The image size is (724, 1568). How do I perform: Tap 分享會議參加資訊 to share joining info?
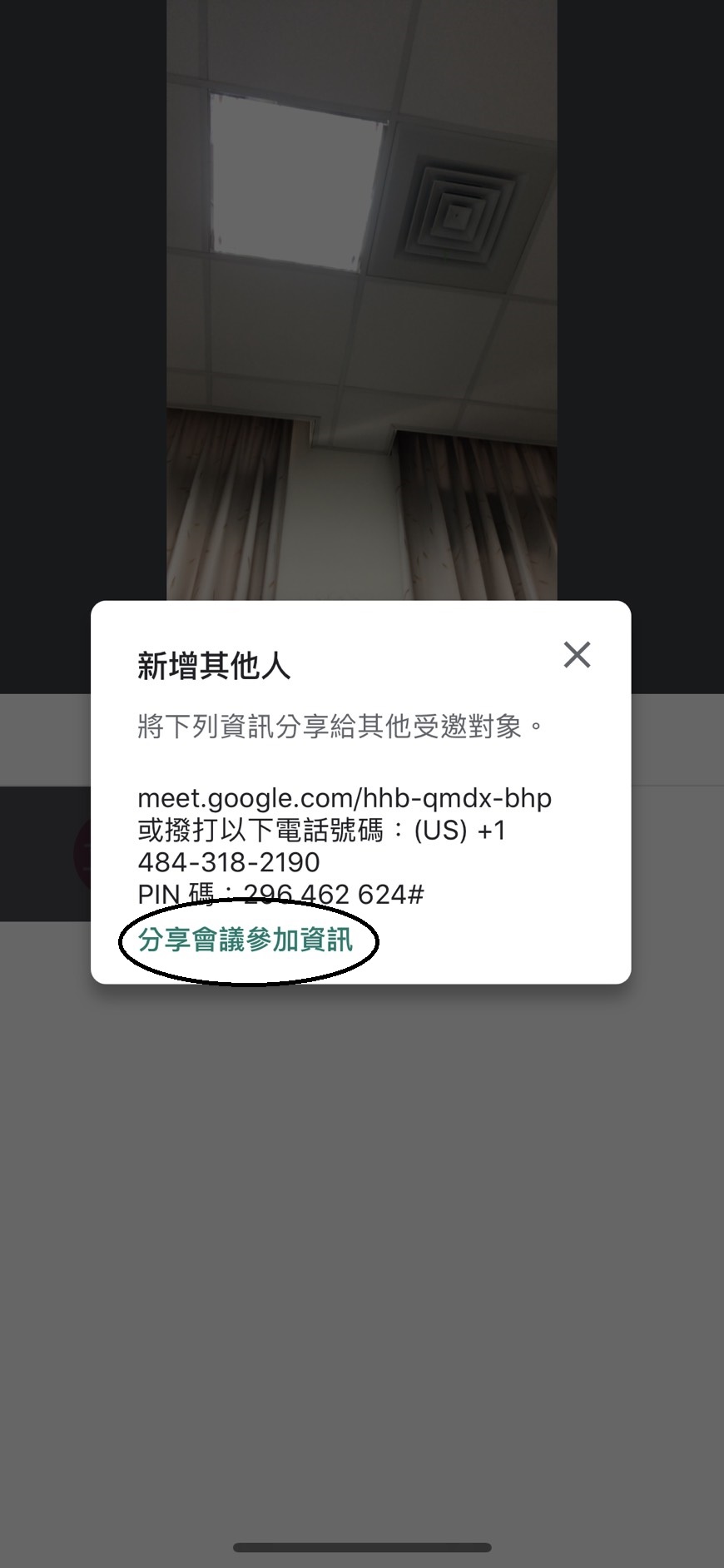click(x=245, y=940)
